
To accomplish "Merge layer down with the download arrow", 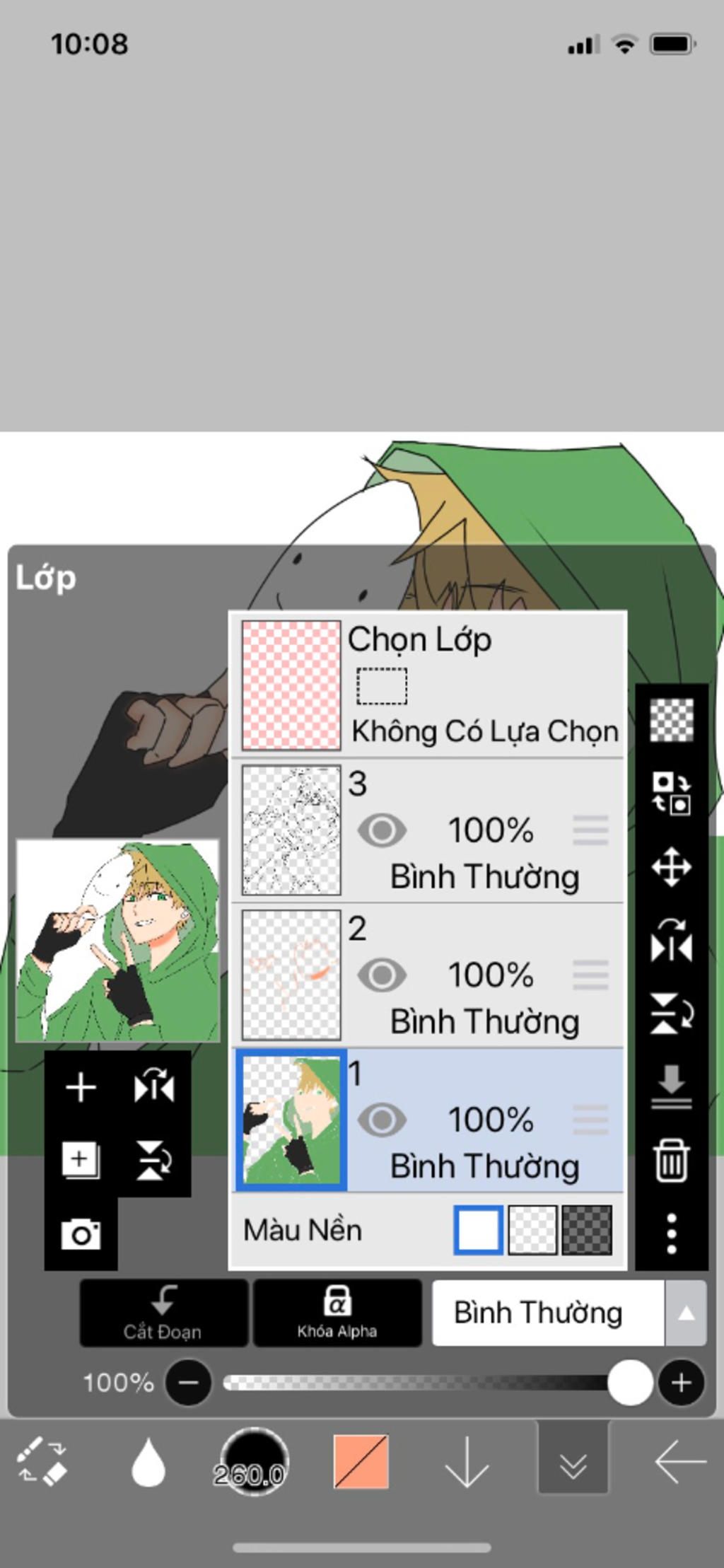I will 671,1087.
